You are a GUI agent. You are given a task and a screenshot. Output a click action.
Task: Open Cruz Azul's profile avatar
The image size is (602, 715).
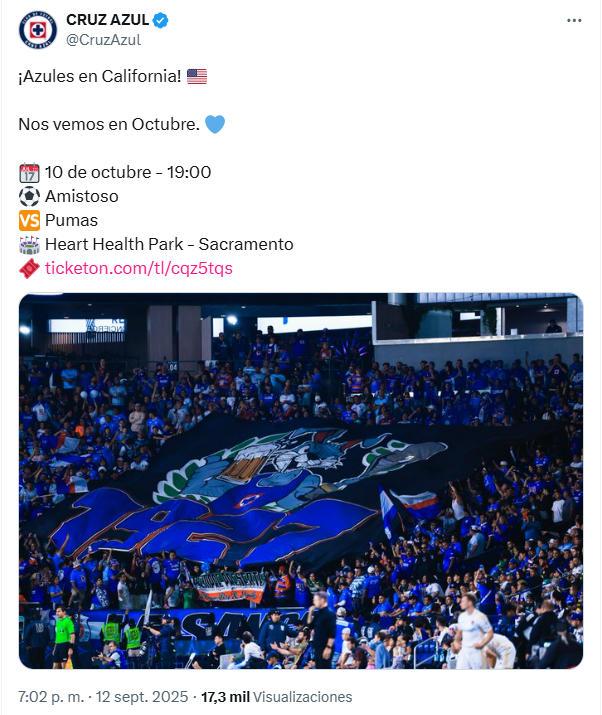(x=37, y=30)
